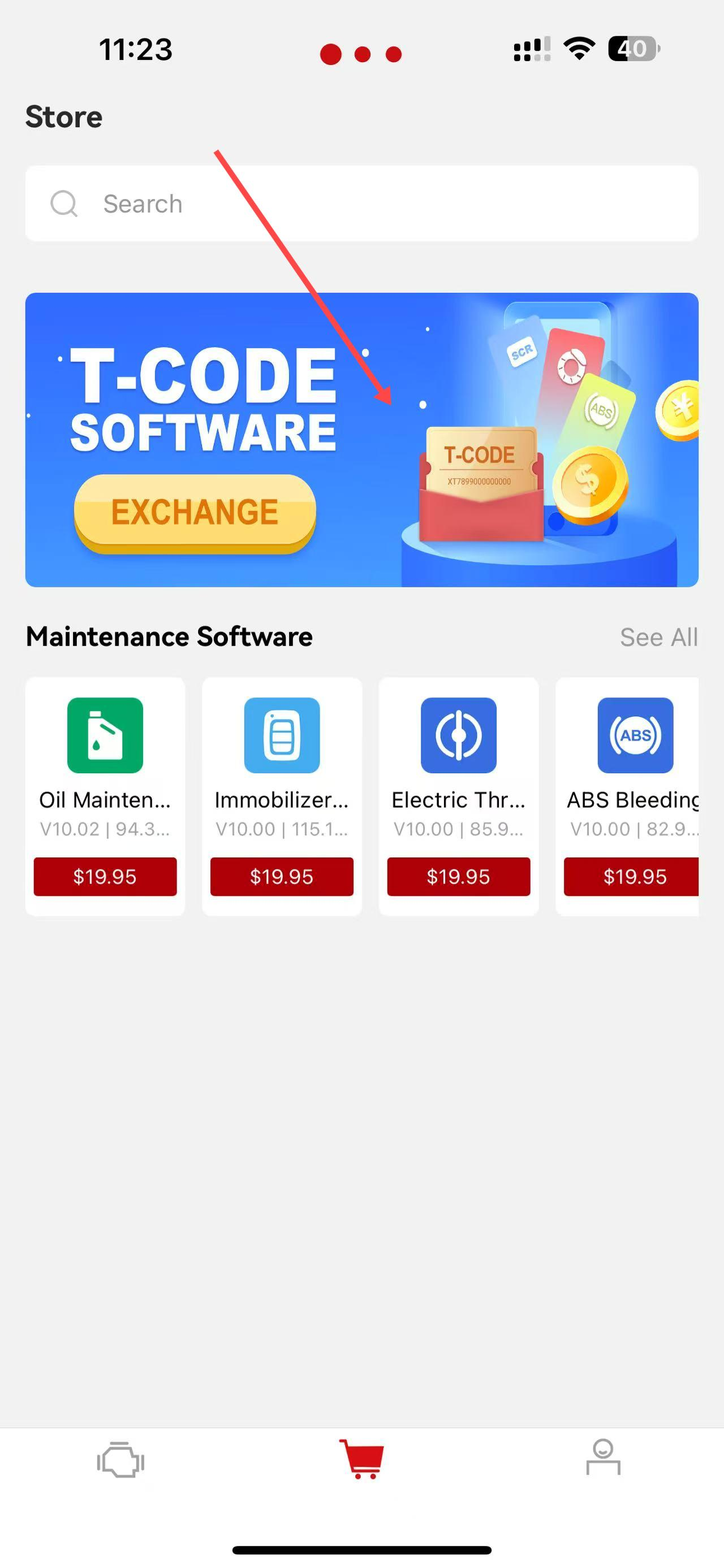Screen dimensions: 724x1568
Task: Select the Store cart tab
Action: point(361,1459)
